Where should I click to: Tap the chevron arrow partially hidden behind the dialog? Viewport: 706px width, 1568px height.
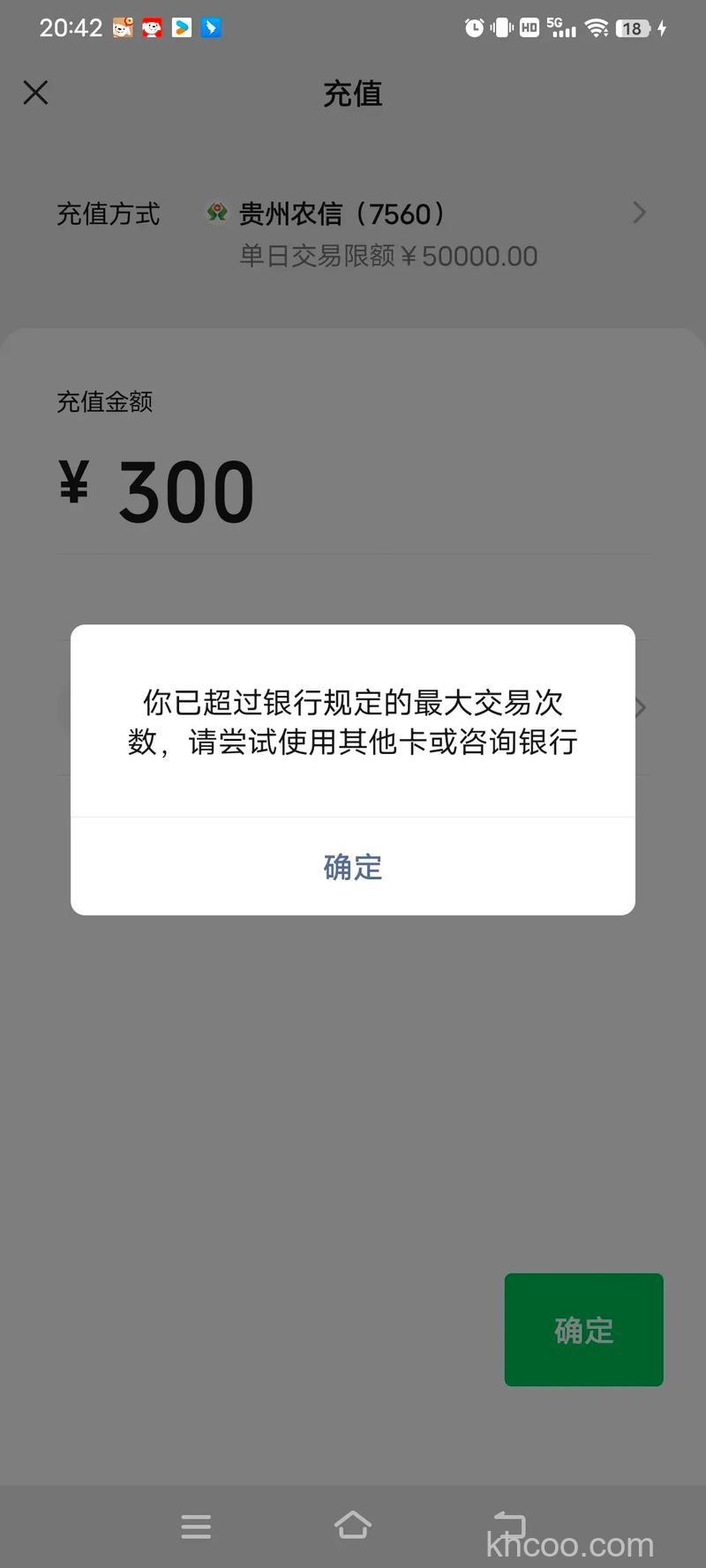coord(641,706)
